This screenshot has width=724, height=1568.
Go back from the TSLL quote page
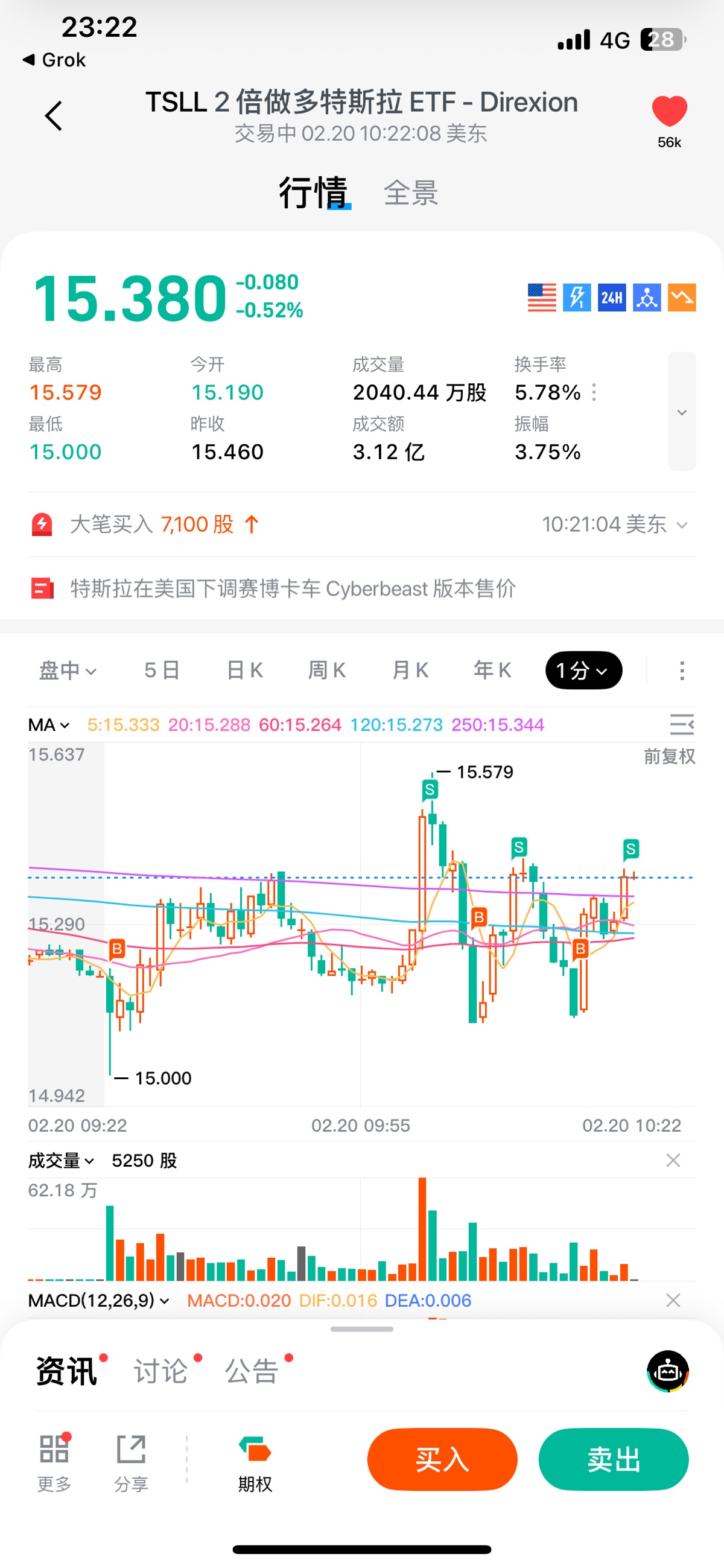[x=54, y=116]
